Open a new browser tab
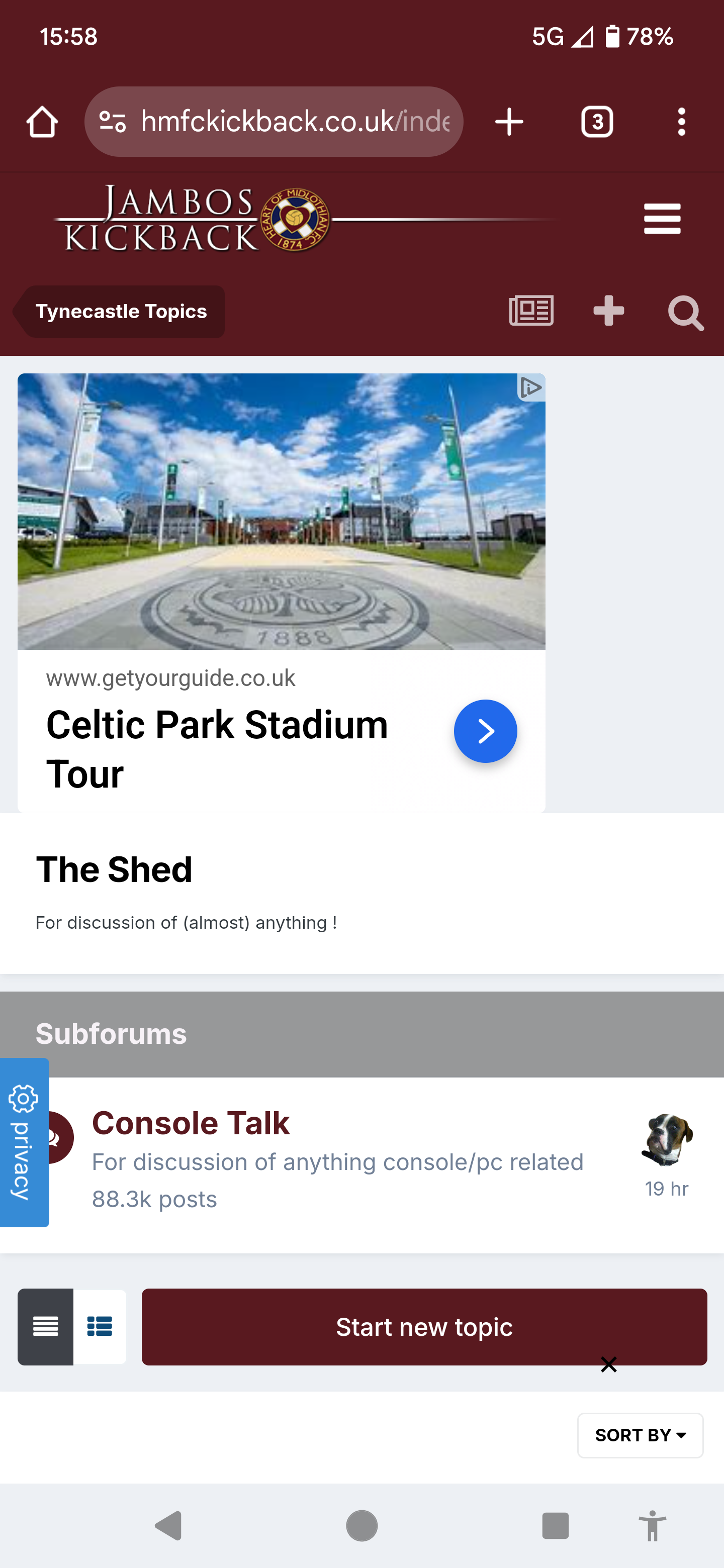Image resolution: width=724 pixels, height=1568 pixels. [x=509, y=122]
